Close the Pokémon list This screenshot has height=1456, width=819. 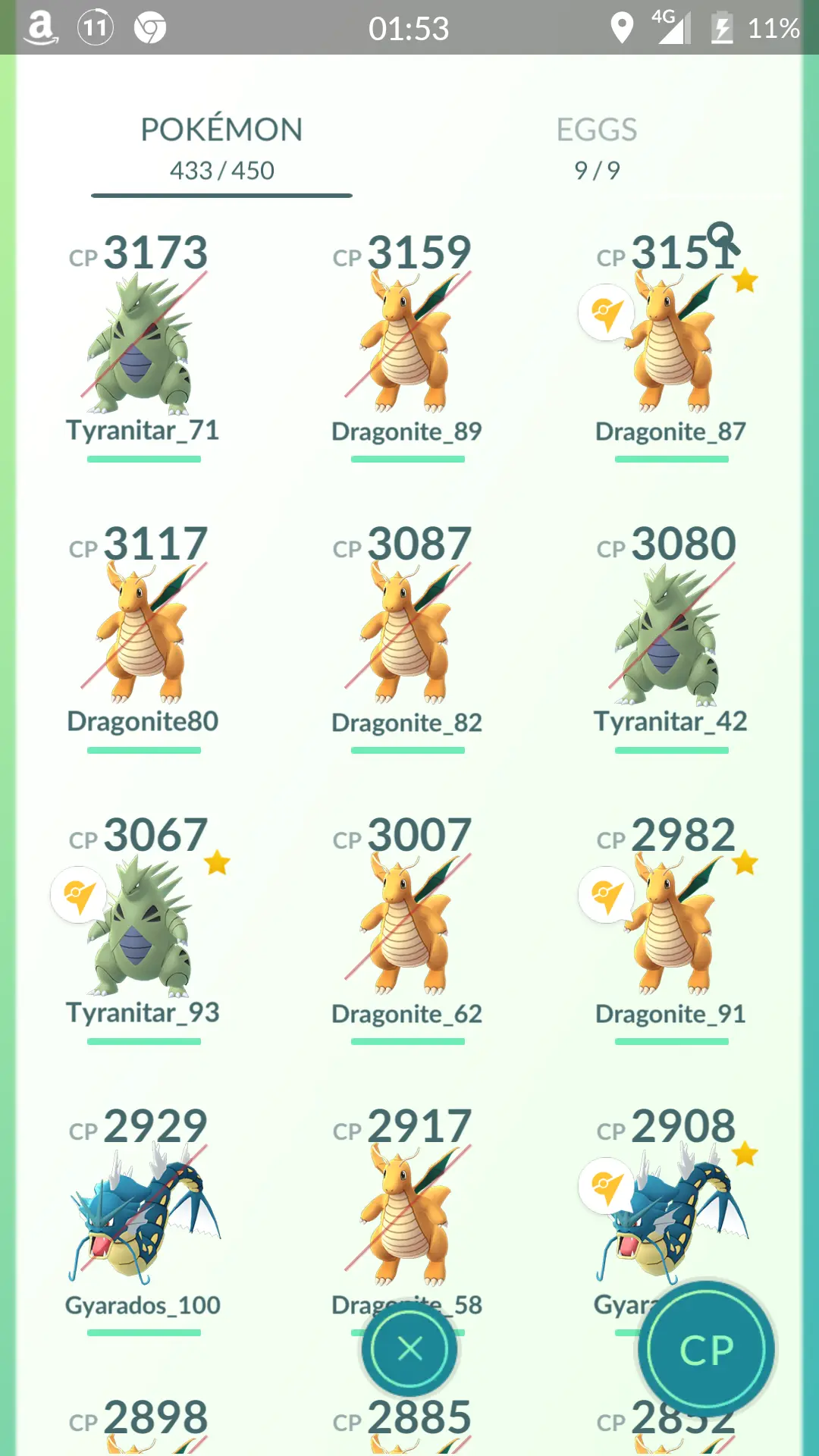[409, 1349]
